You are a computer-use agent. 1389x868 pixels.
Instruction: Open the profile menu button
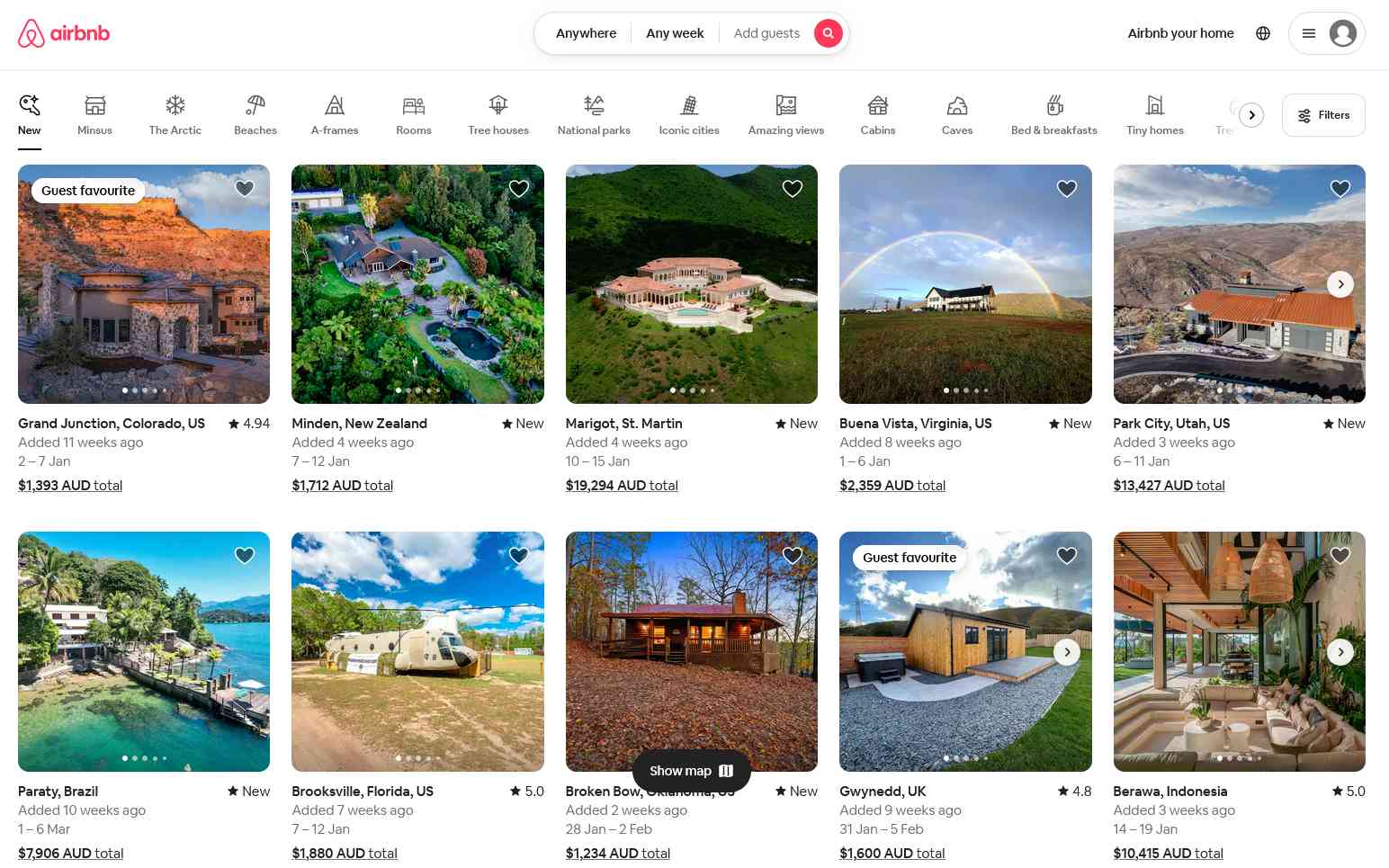click(x=1326, y=33)
